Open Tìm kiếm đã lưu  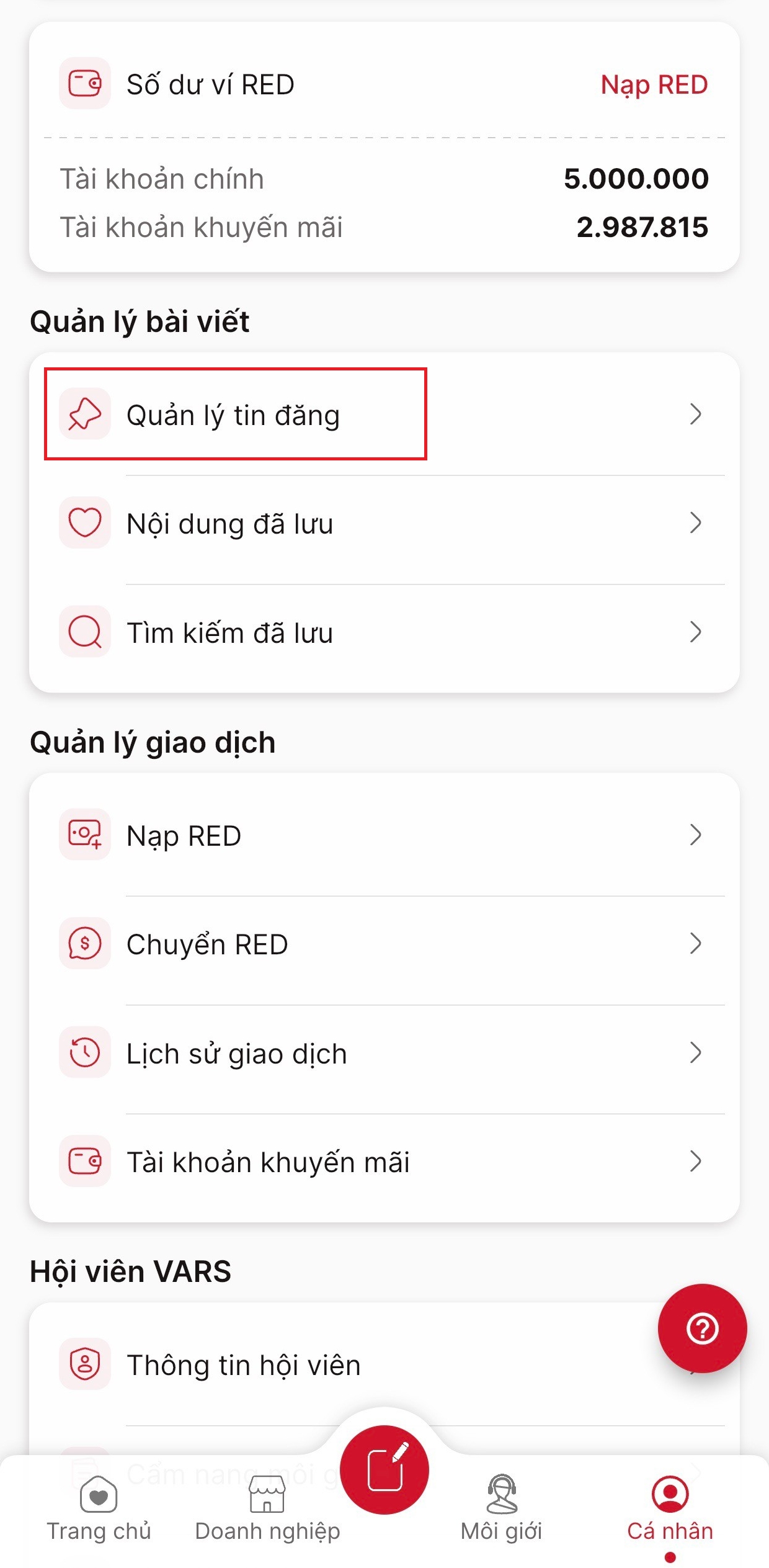coord(384,632)
